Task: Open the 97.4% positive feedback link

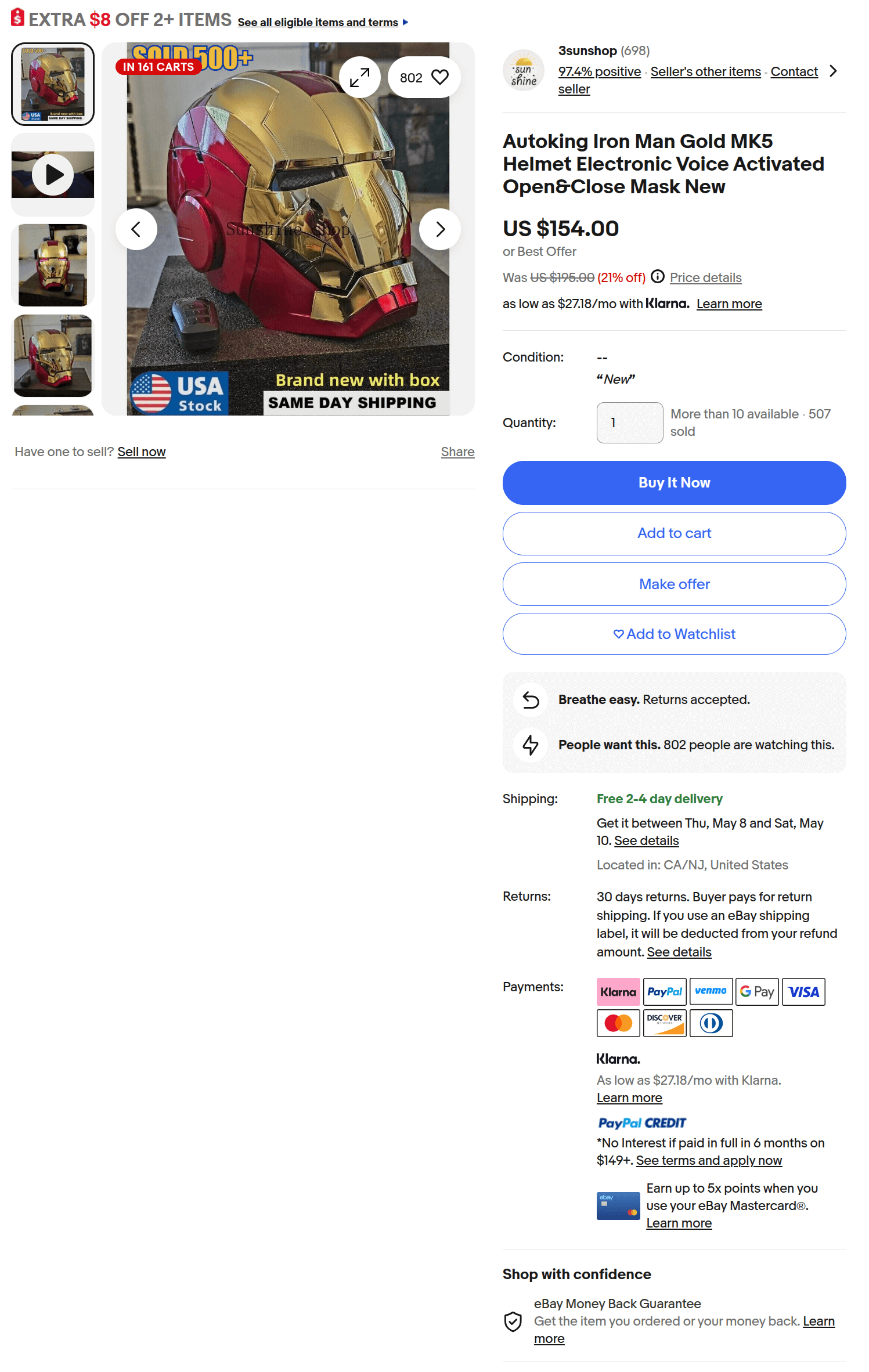Action: pos(599,71)
